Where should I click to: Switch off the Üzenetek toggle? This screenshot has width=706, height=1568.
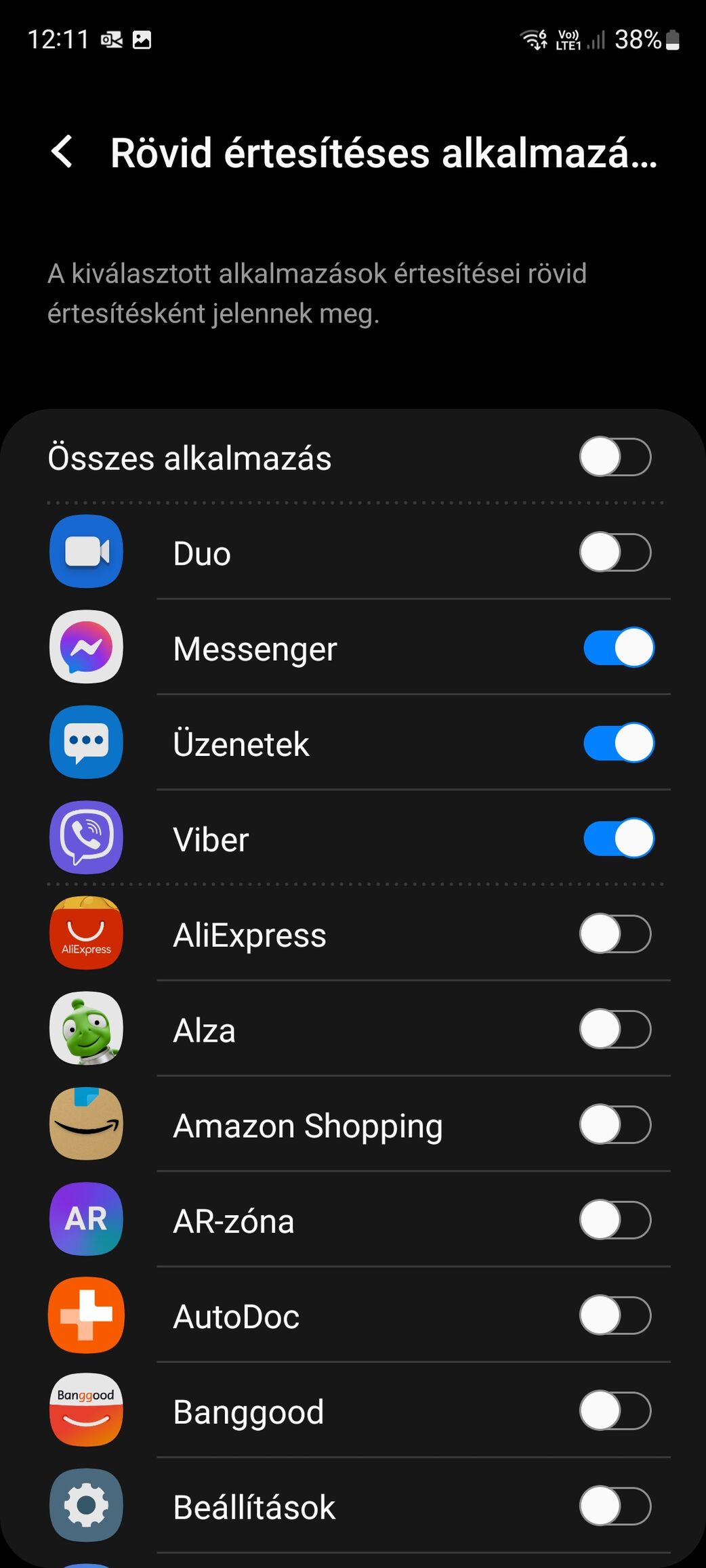click(618, 743)
